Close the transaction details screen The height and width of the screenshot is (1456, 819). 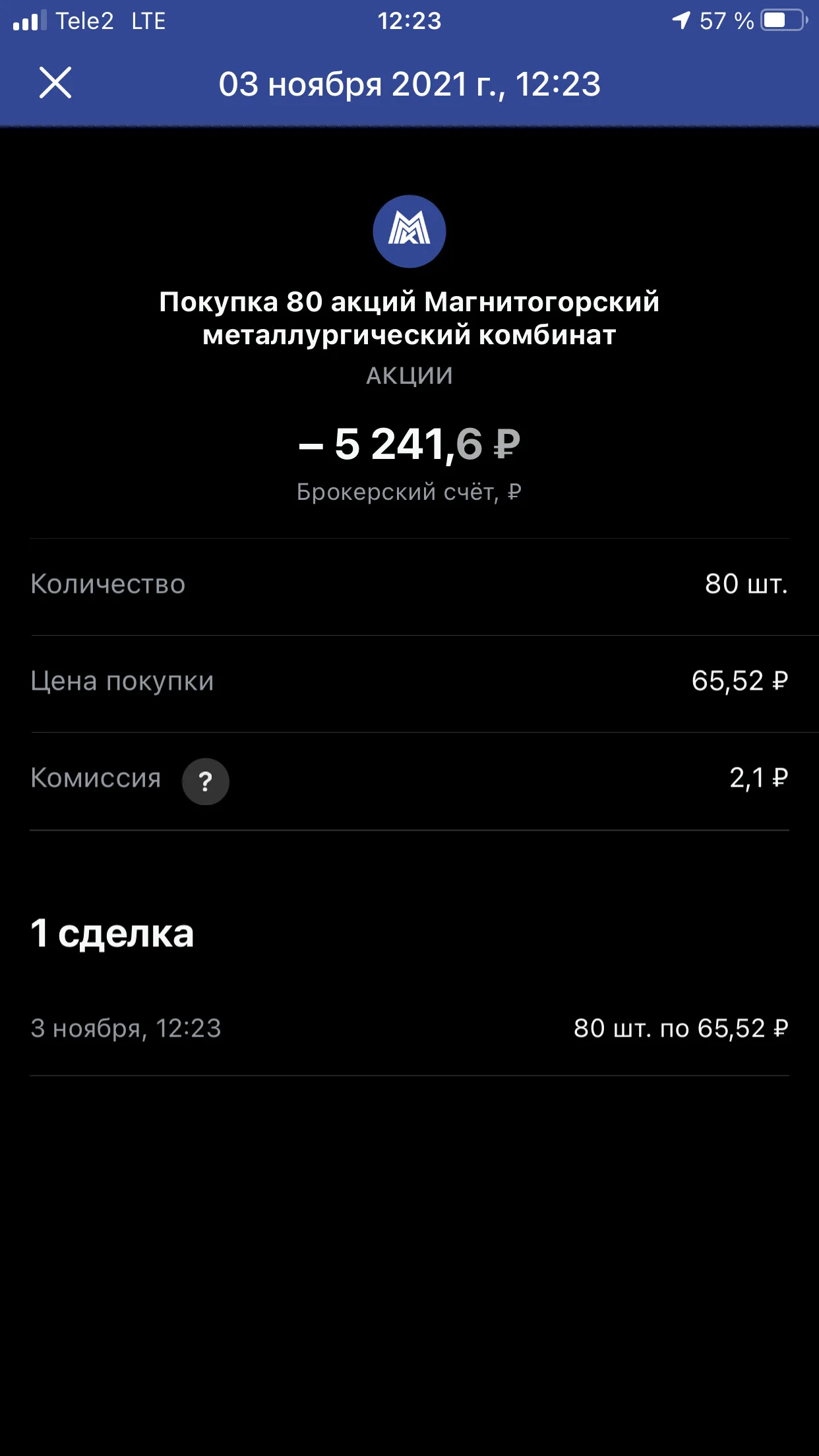(55, 83)
